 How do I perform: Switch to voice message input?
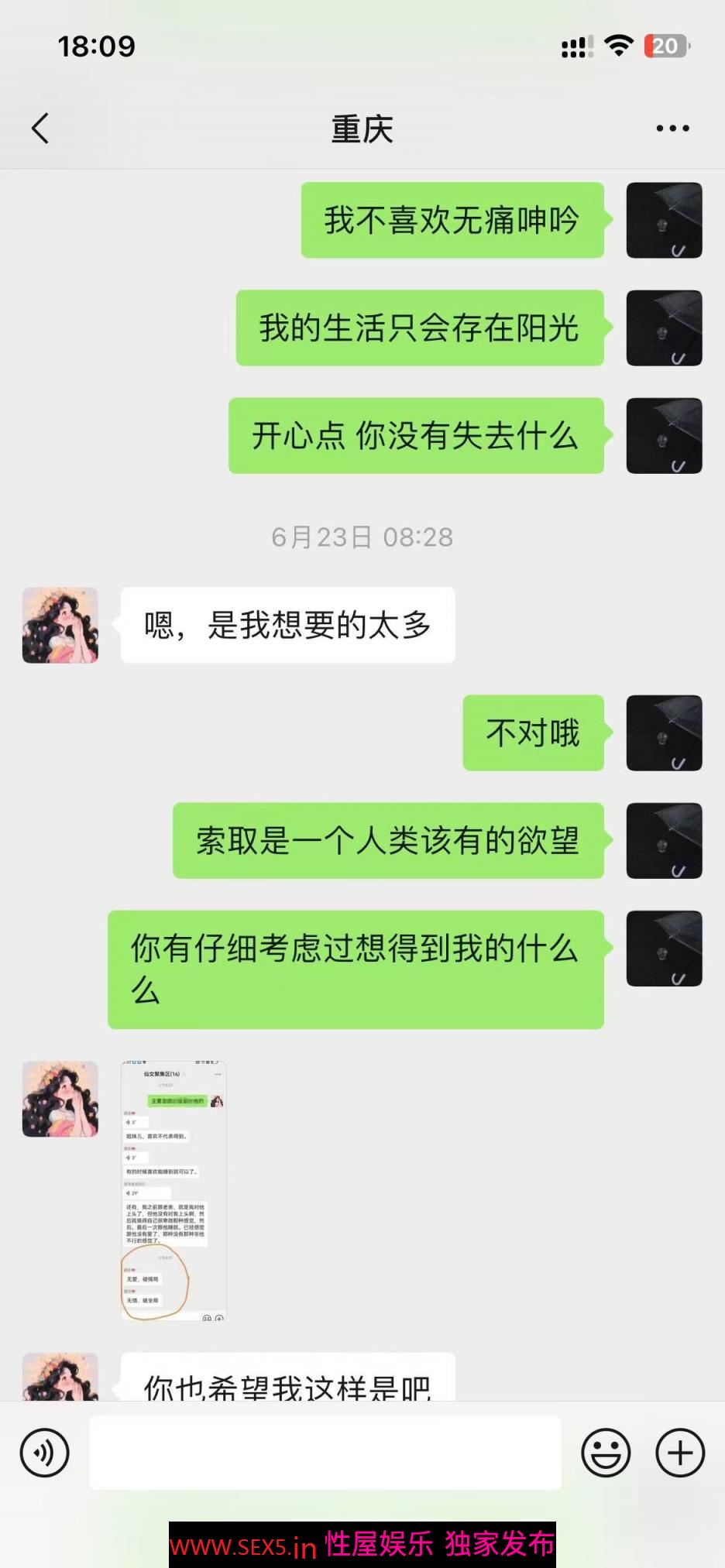tap(44, 1453)
